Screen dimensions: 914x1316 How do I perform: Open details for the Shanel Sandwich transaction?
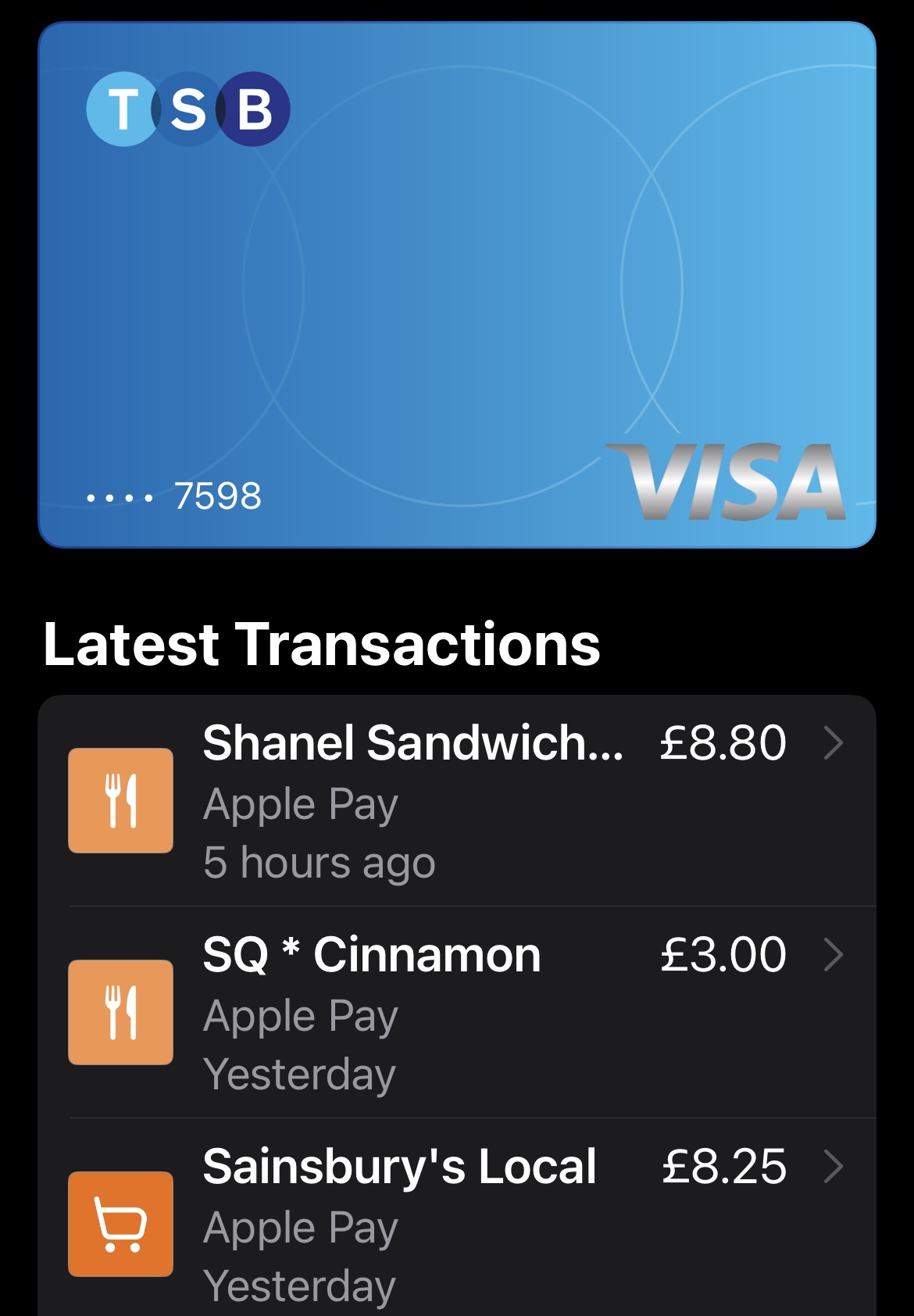pos(835,744)
